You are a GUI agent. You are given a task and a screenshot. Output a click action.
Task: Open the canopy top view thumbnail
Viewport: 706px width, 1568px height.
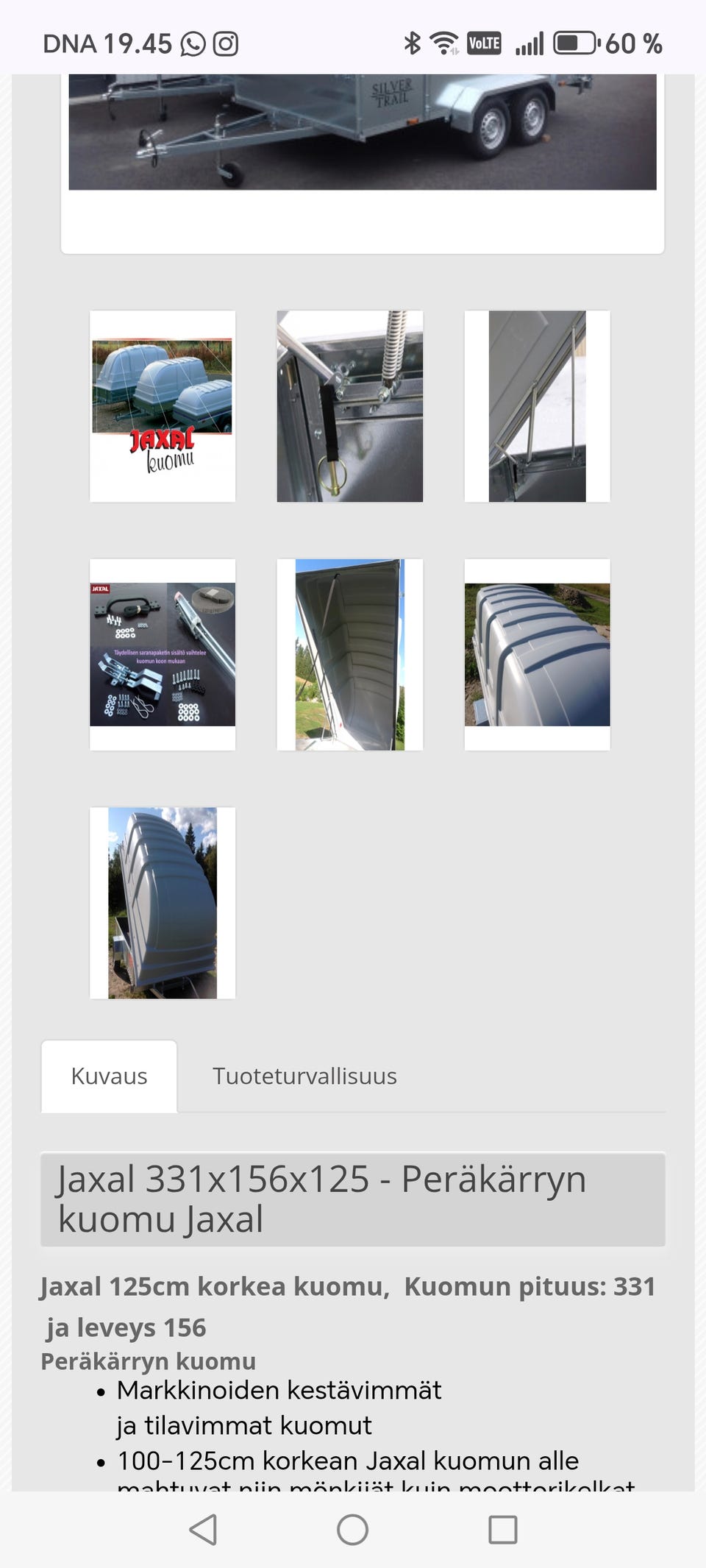(537, 654)
